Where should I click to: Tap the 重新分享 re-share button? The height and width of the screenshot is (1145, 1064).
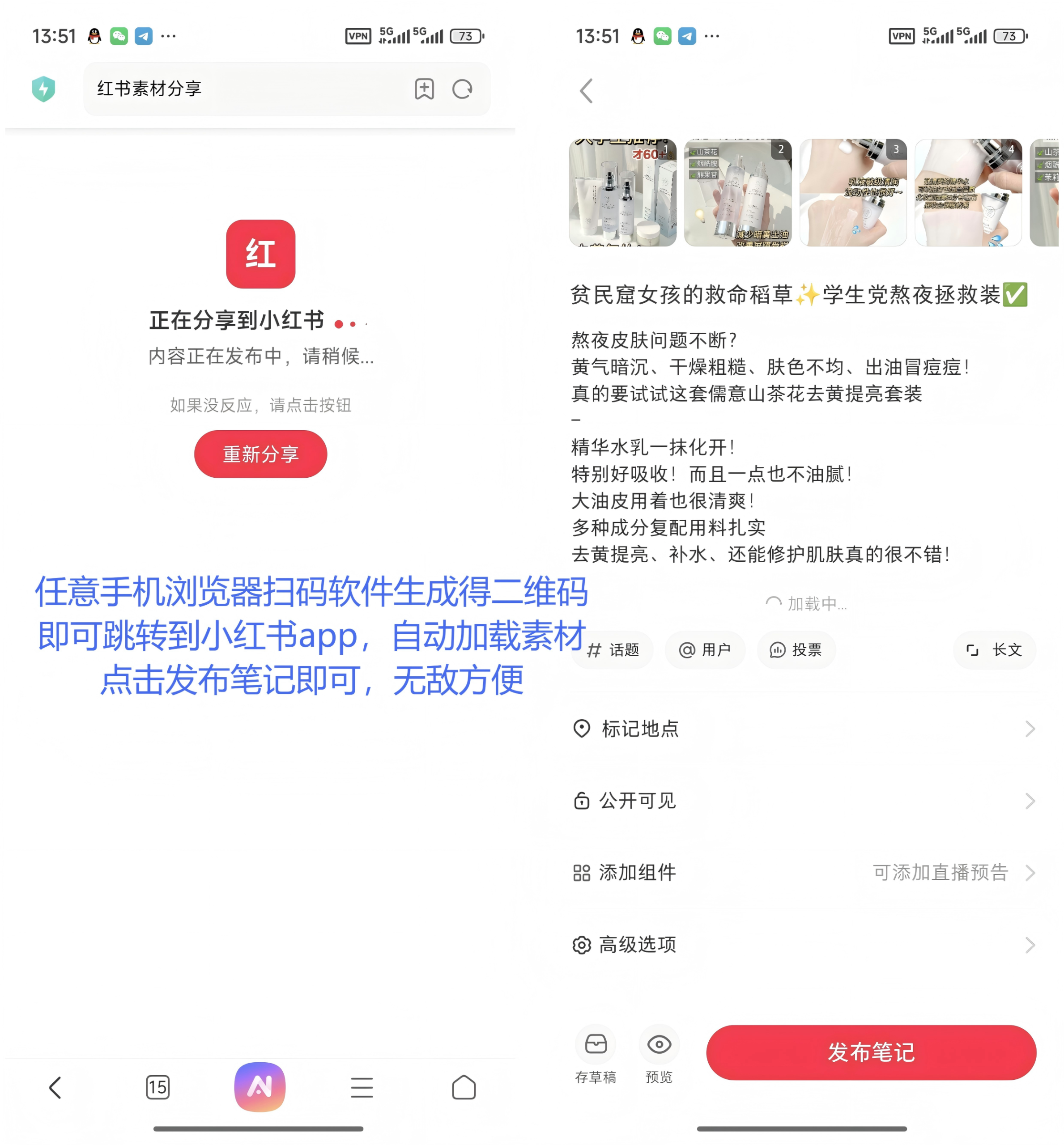pyautogui.click(x=260, y=454)
